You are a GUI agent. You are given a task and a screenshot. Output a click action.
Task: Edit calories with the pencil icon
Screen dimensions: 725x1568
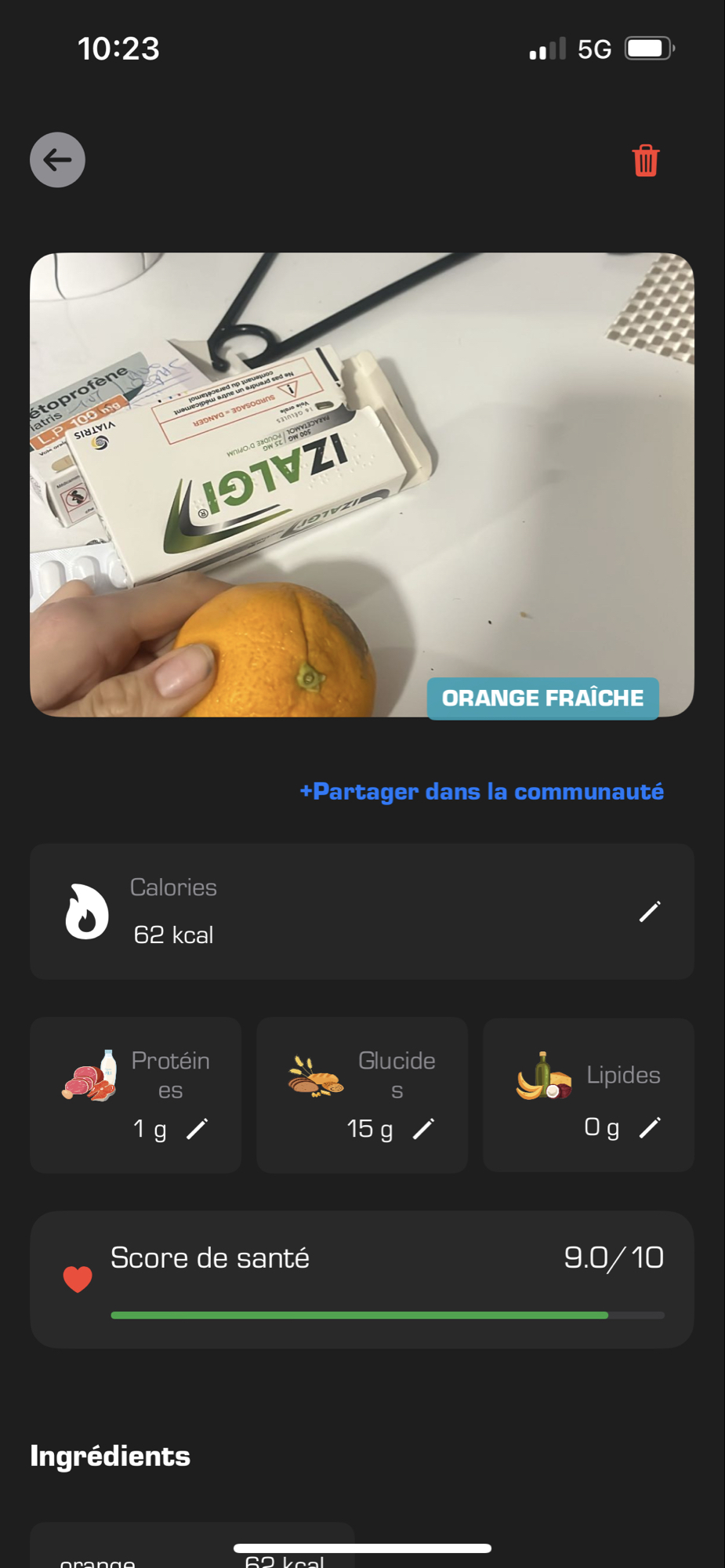(649, 911)
